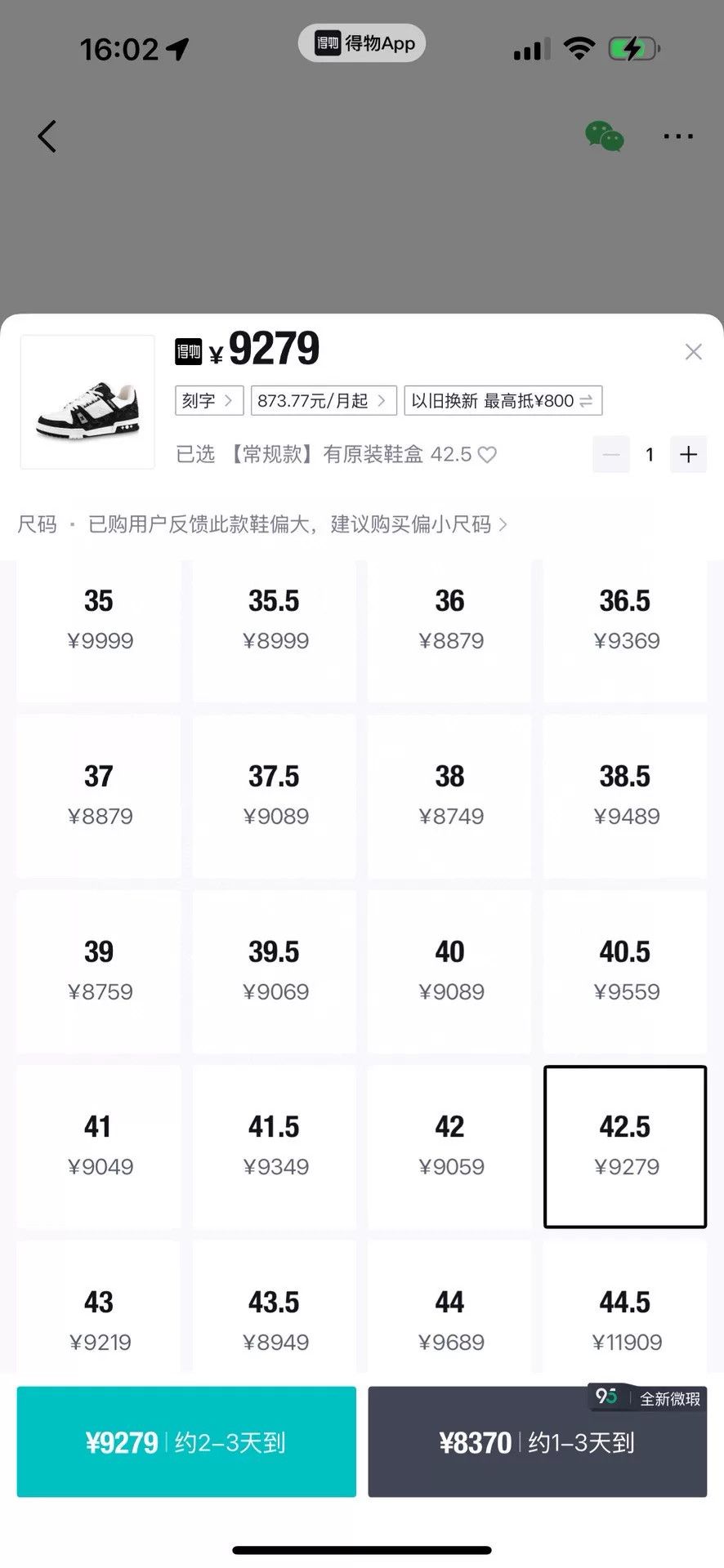Image resolution: width=724 pixels, height=1568 pixels.
Task: Select size 39.5 at ¥9069
Action: coord(275,972)
